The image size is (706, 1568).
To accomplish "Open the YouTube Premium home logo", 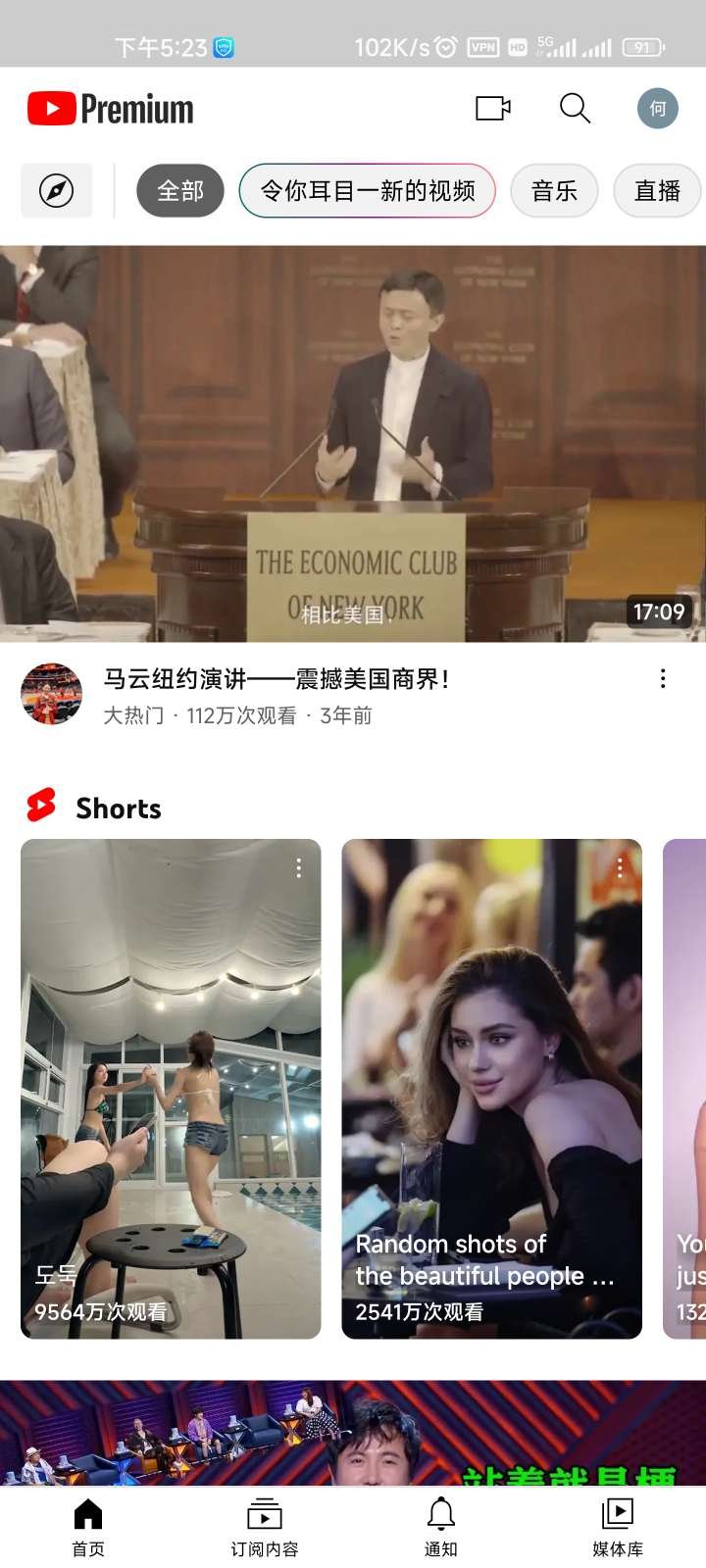I will (x=108, y=108).
